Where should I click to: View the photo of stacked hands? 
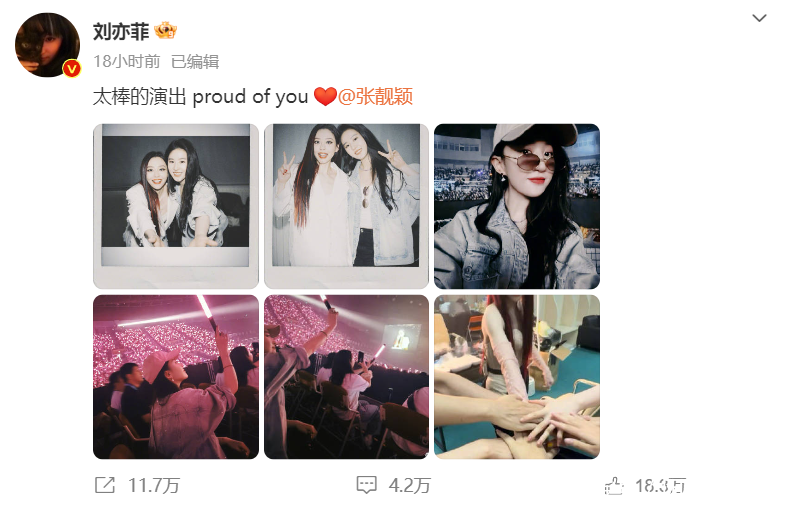pyautogui.click(x=516, y=376)
